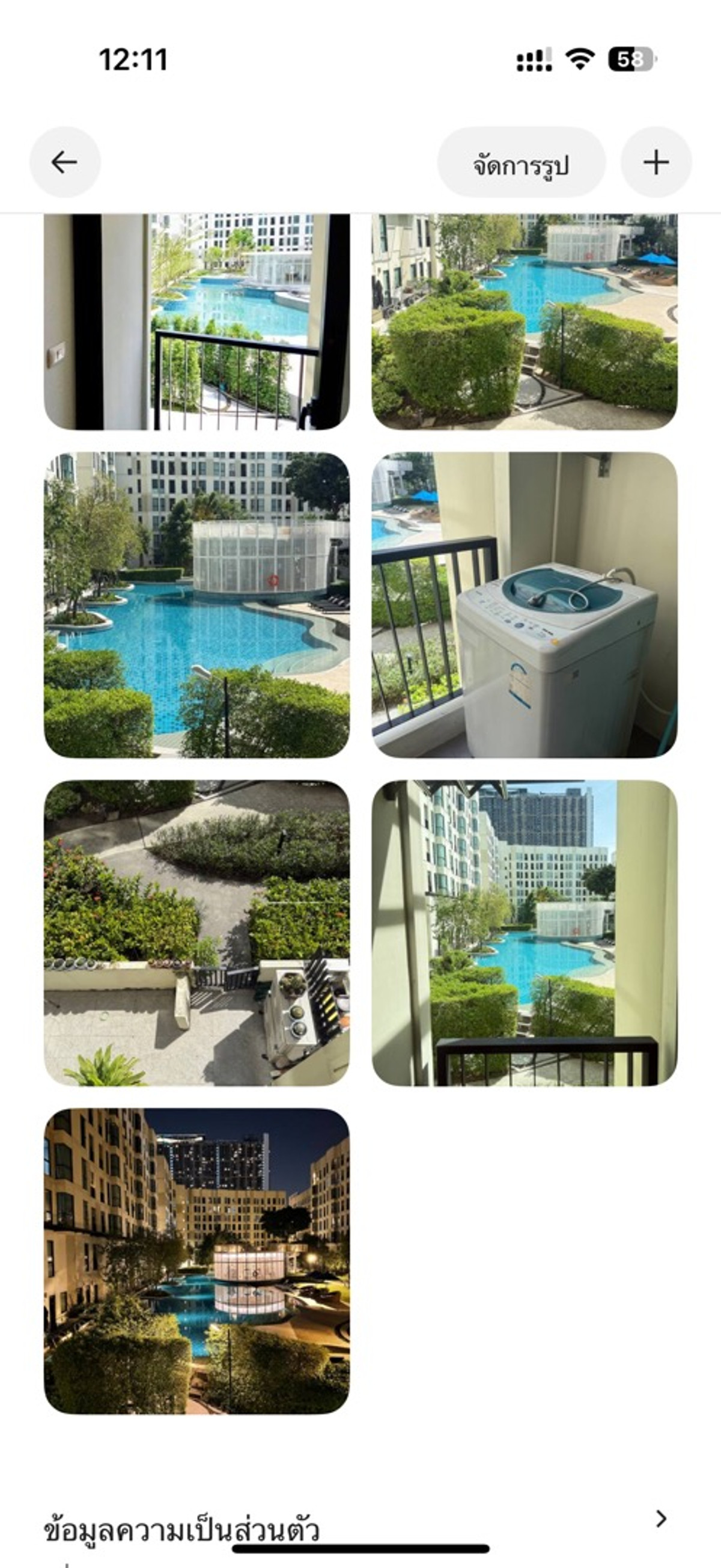This screenshot has width=721, height=1568.
Task: Open the balcony railing photo with tall buildings
Action: pos(524,933)
